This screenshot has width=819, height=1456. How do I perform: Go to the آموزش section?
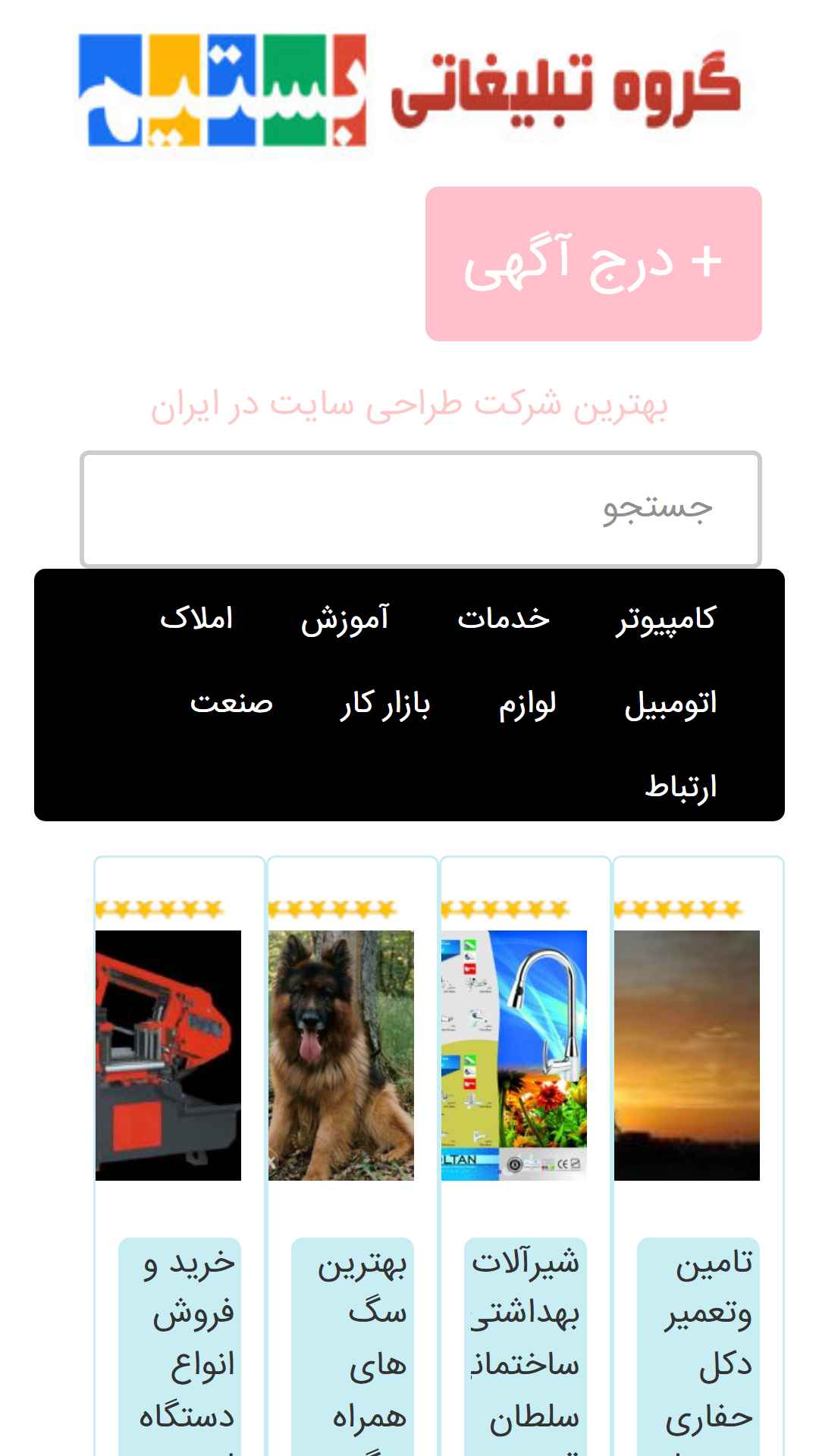[344, 619]
